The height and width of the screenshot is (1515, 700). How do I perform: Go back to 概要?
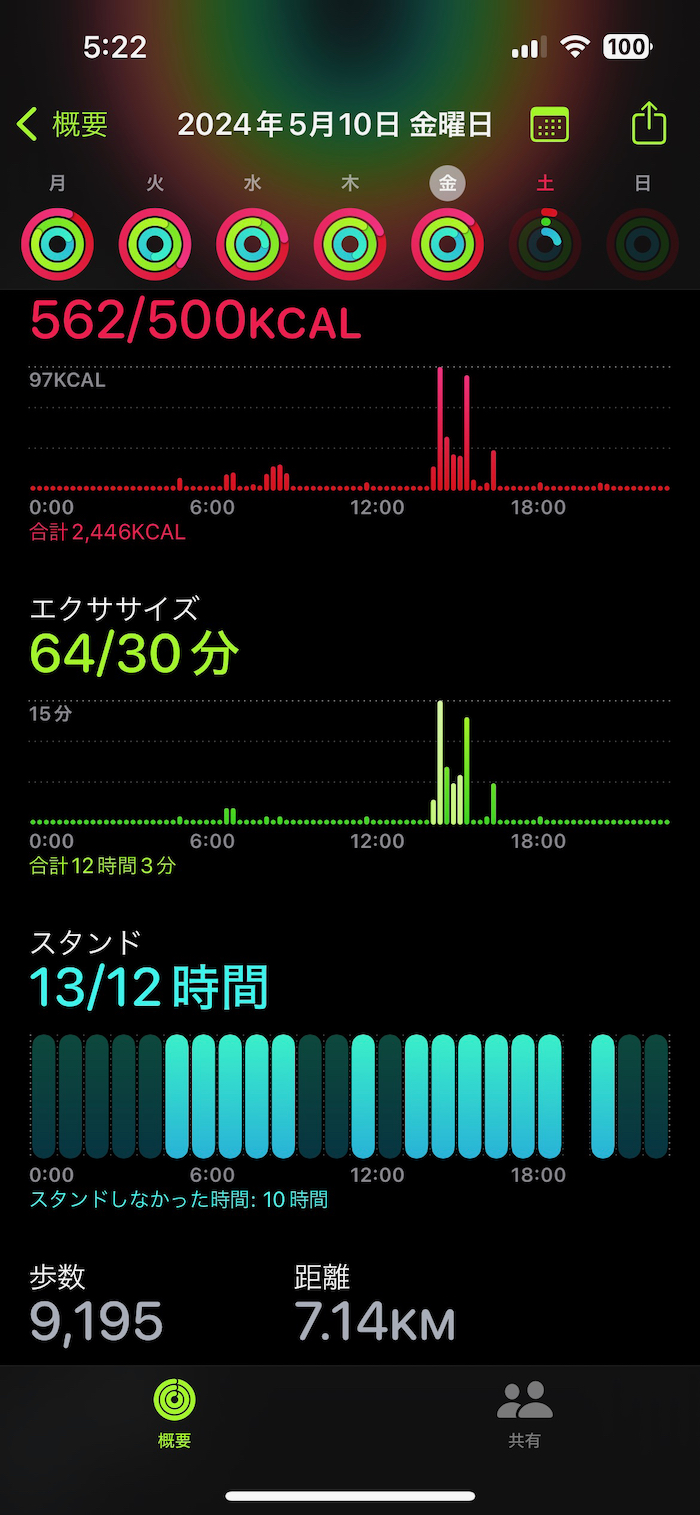pyautogui.click(x=62, y=125)
